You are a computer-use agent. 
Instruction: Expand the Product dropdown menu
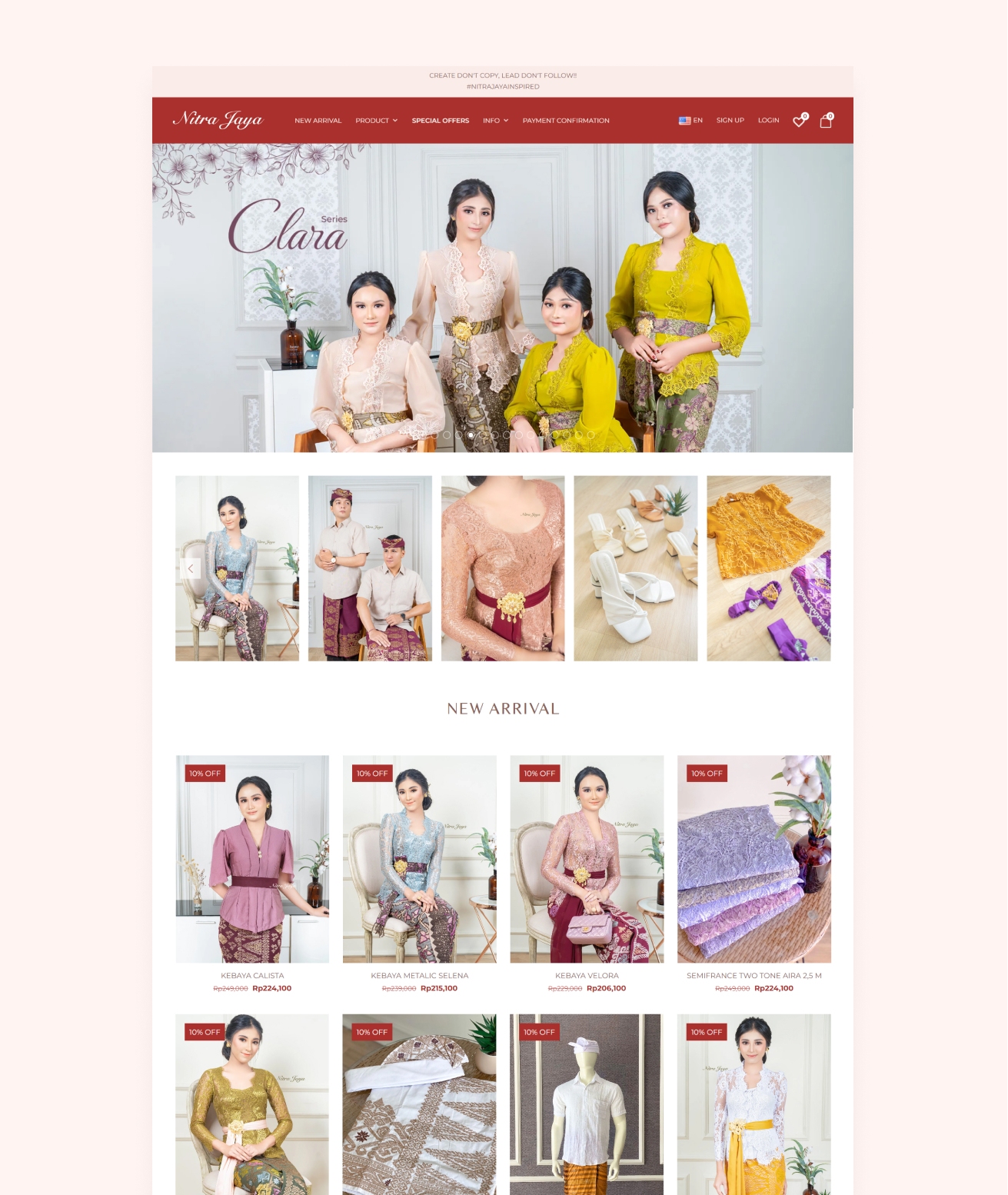coord(376,121)
